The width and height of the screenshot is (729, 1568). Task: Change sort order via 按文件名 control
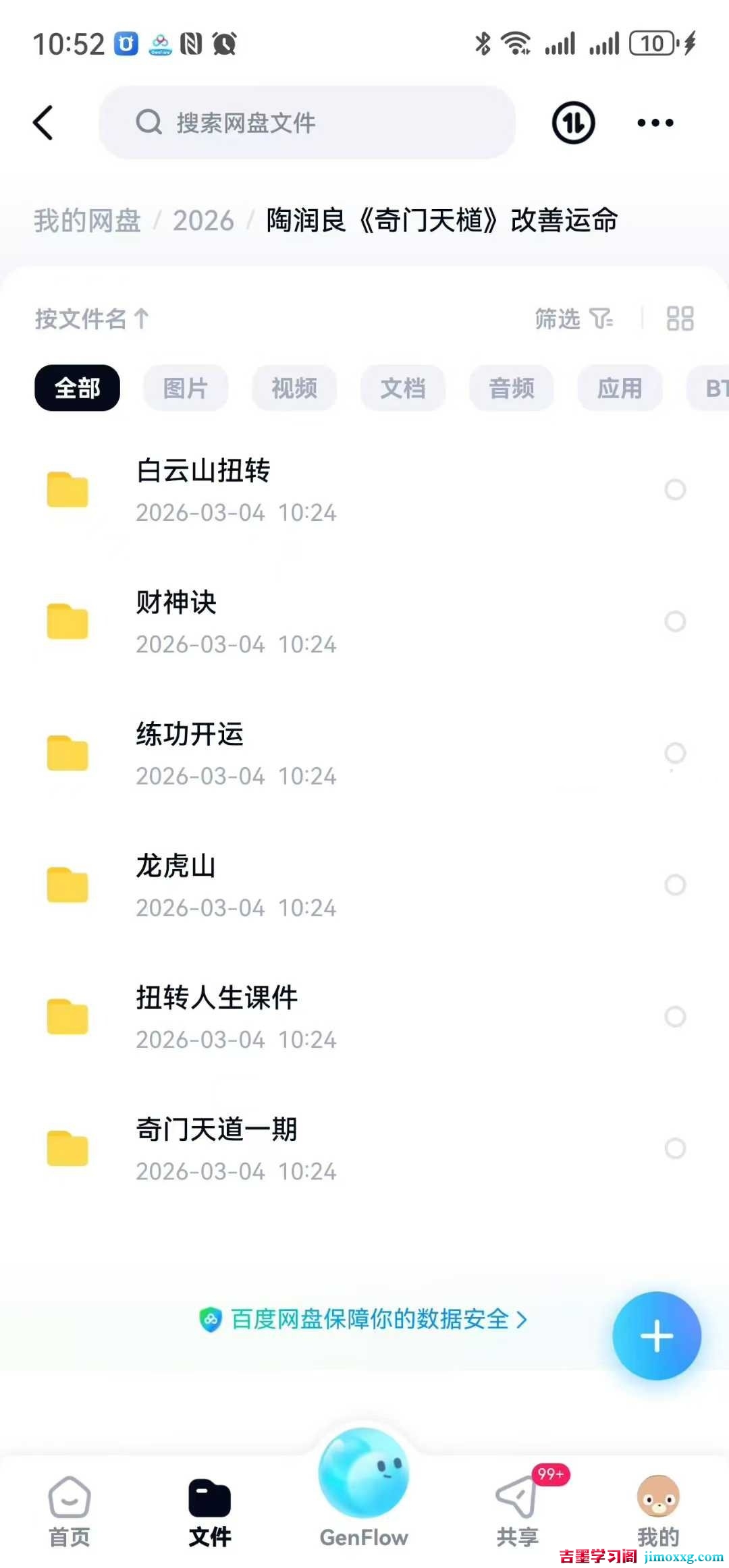pos(91,318)
